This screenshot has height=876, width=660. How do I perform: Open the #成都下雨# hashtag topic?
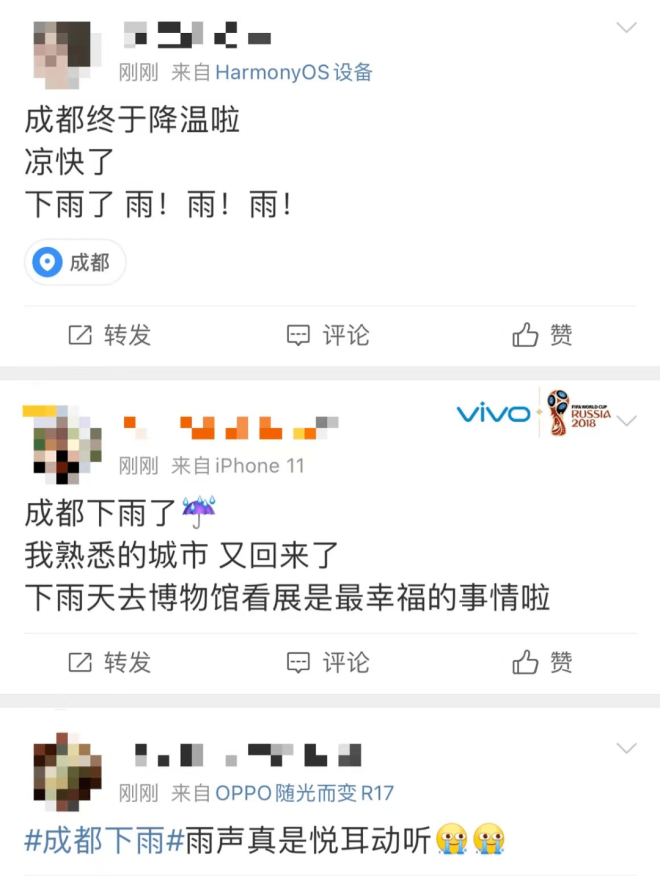105,840
